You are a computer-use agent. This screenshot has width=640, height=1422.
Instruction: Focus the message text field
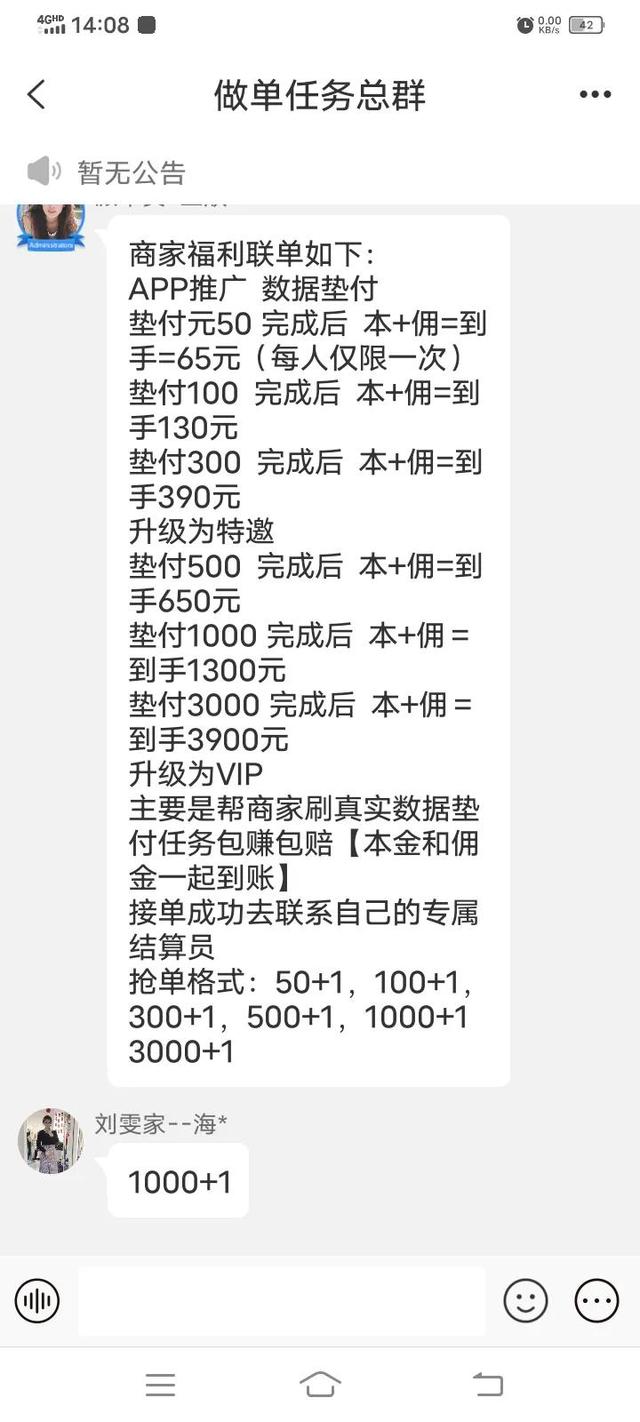click(281, 1301)
